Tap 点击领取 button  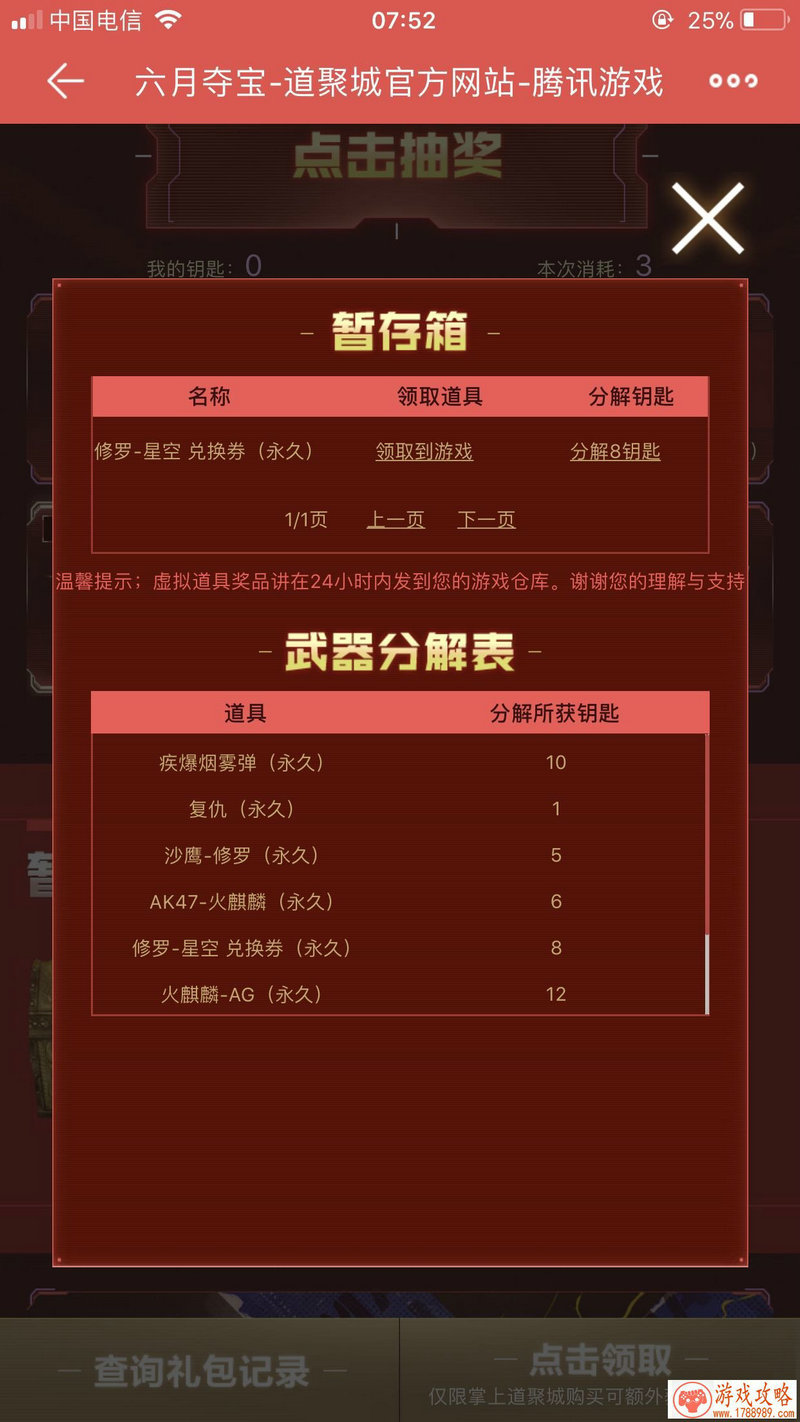tap(599, 1361)
